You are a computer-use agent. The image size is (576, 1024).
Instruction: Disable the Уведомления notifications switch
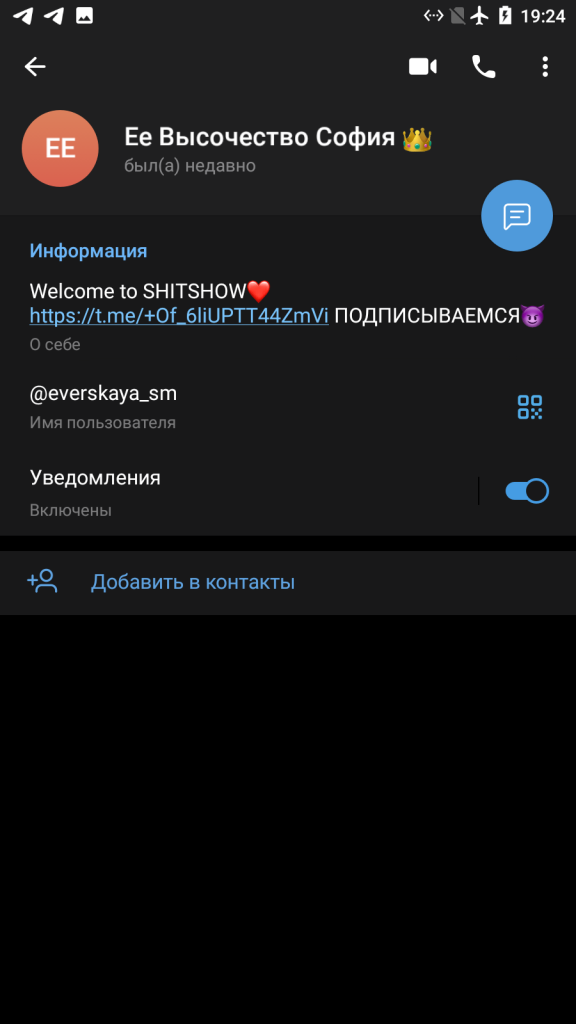click(x=526, y=491)
